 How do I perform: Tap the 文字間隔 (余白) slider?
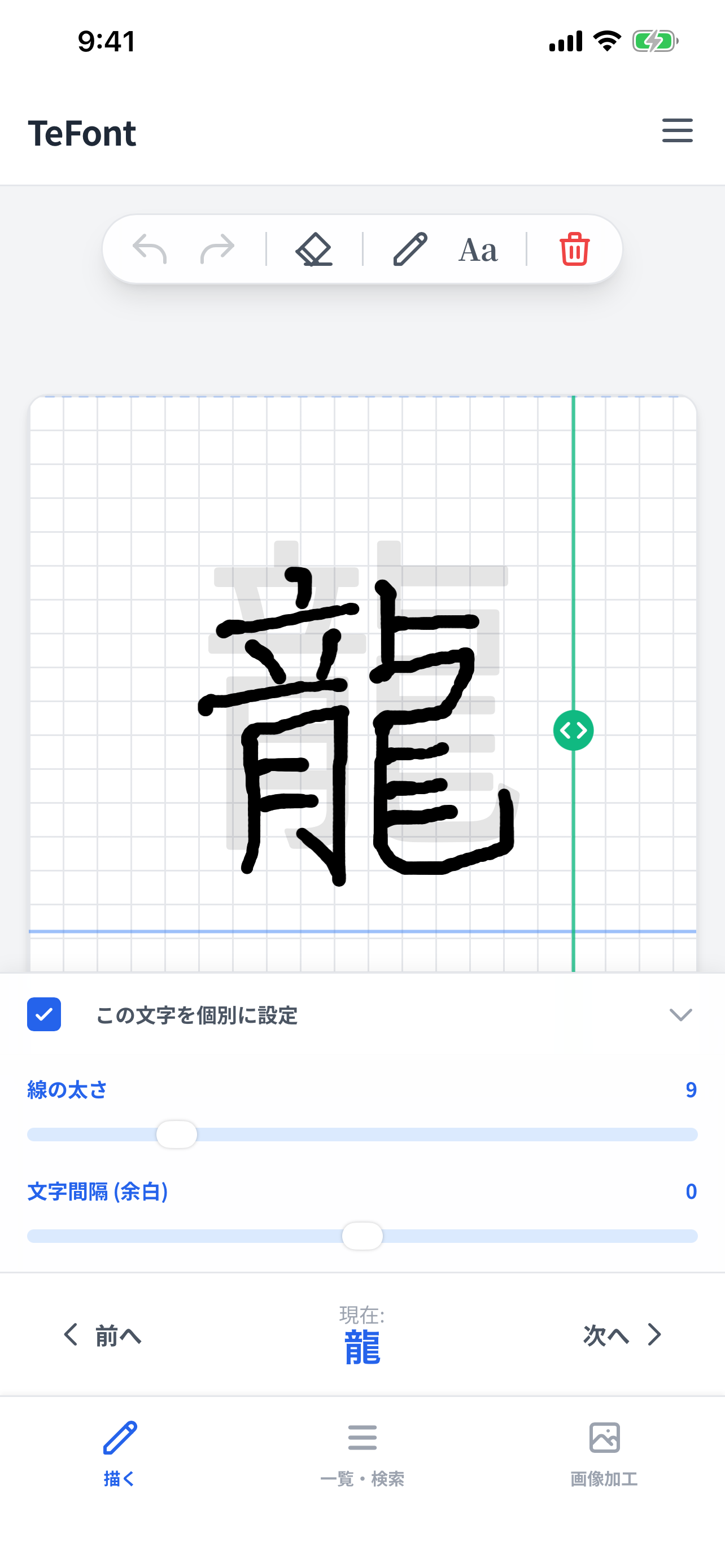coord(362,1236)
